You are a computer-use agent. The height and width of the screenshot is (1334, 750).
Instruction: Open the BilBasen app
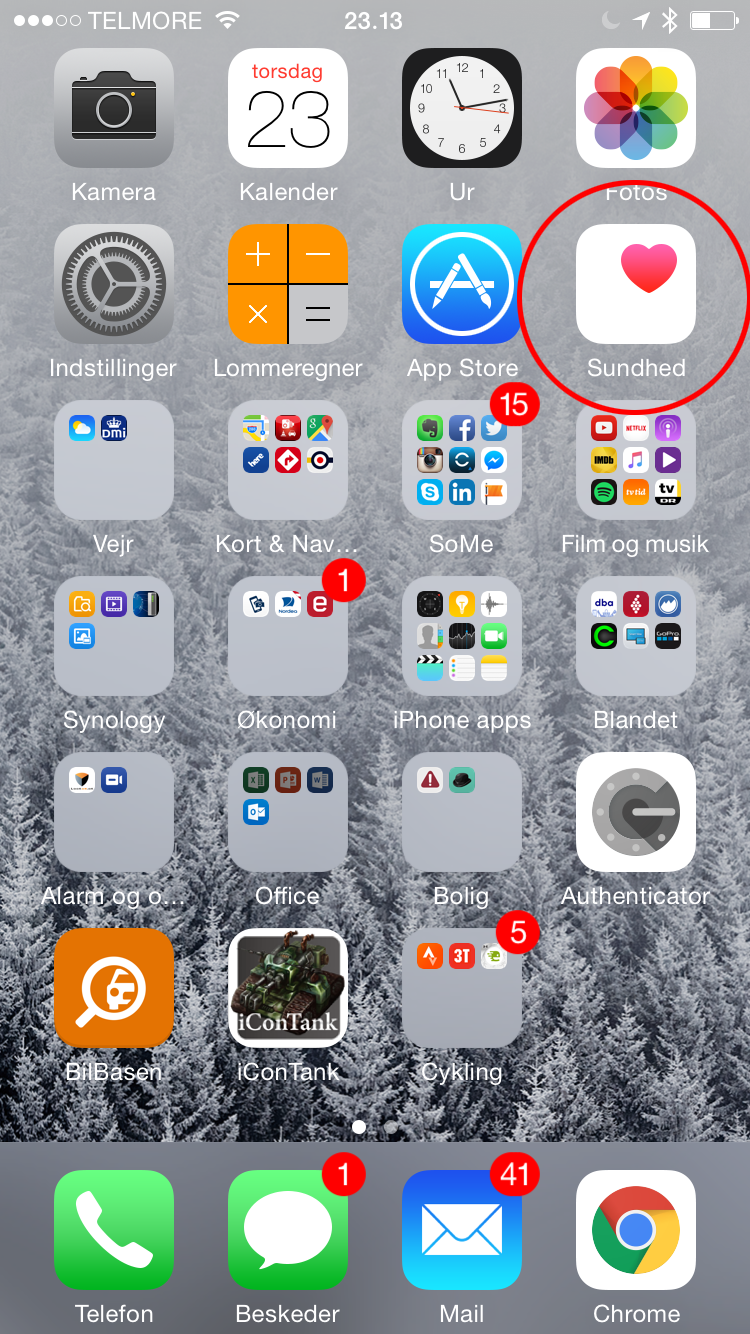pos(114,988)
